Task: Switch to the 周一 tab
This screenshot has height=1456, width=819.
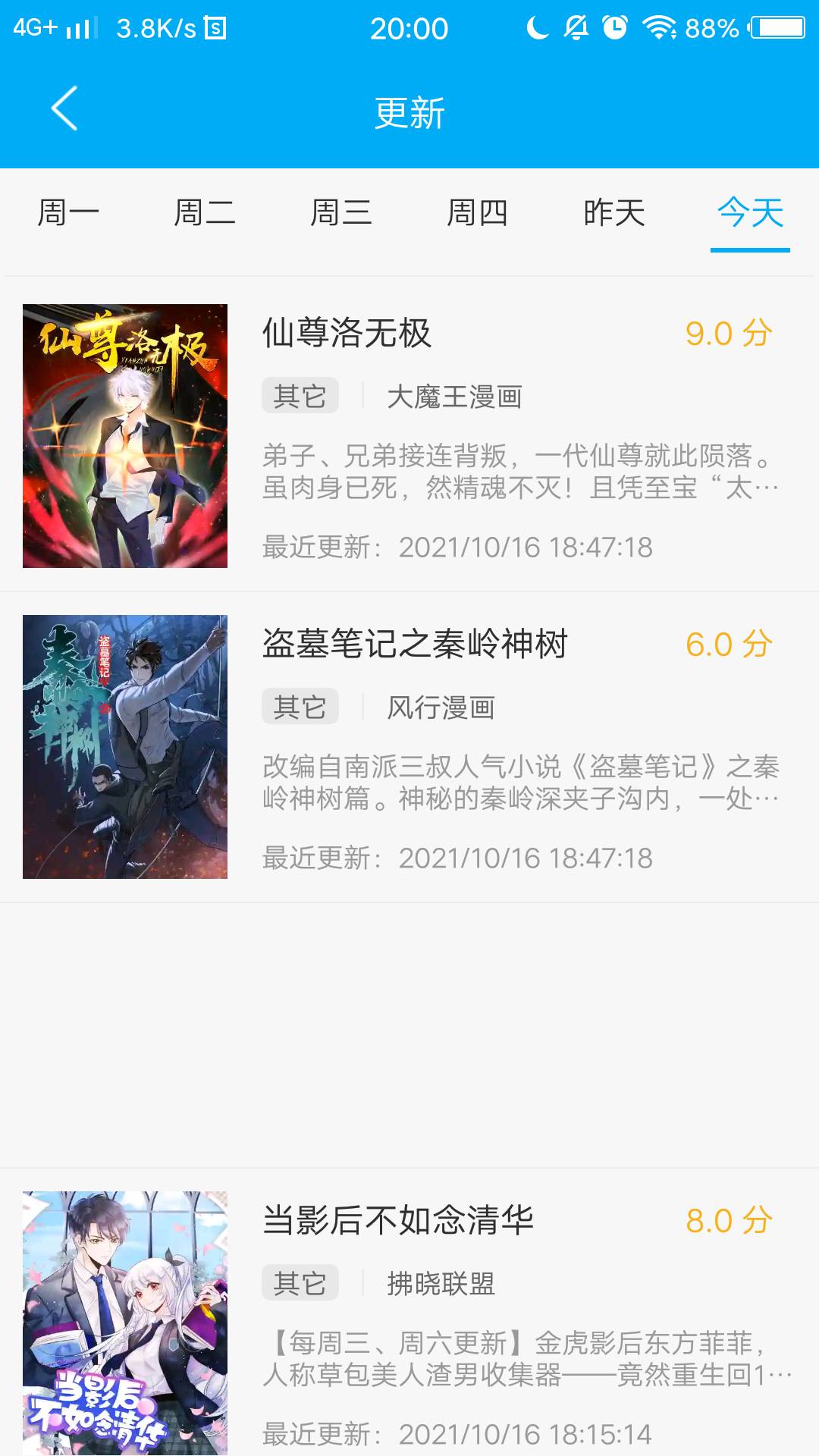Action: pos(68,213)
